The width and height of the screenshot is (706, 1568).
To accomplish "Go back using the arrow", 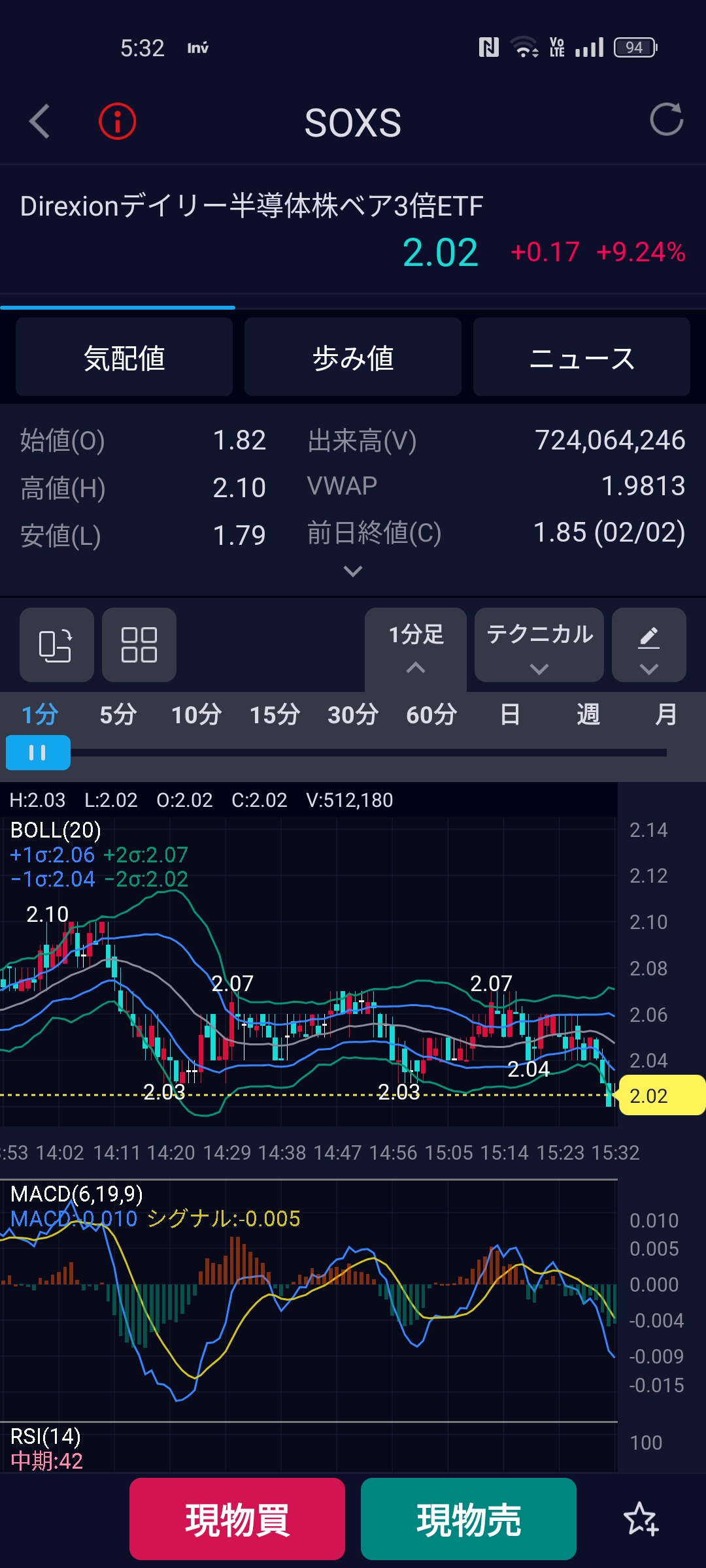I will (x=40, y=122).
